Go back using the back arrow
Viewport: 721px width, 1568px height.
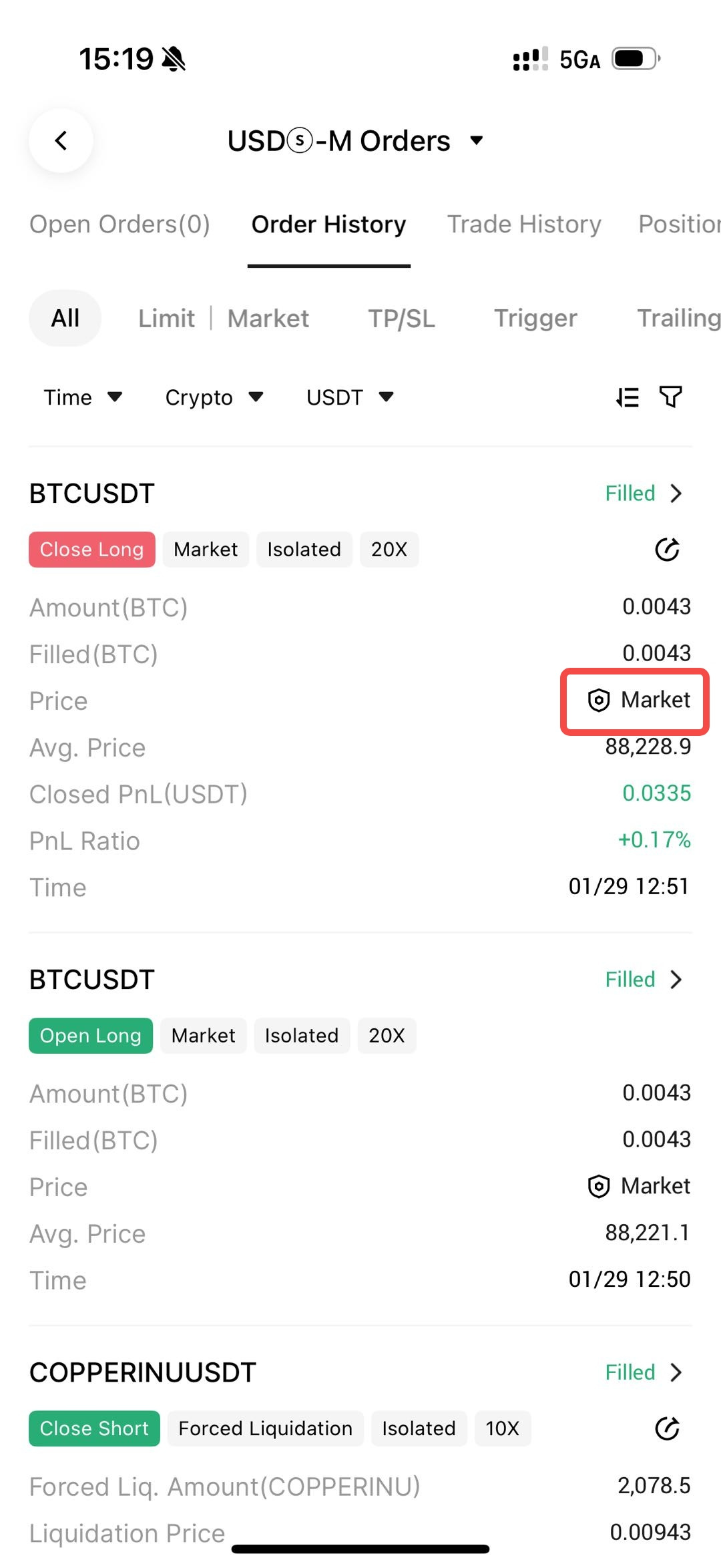(x=61, y=141)
